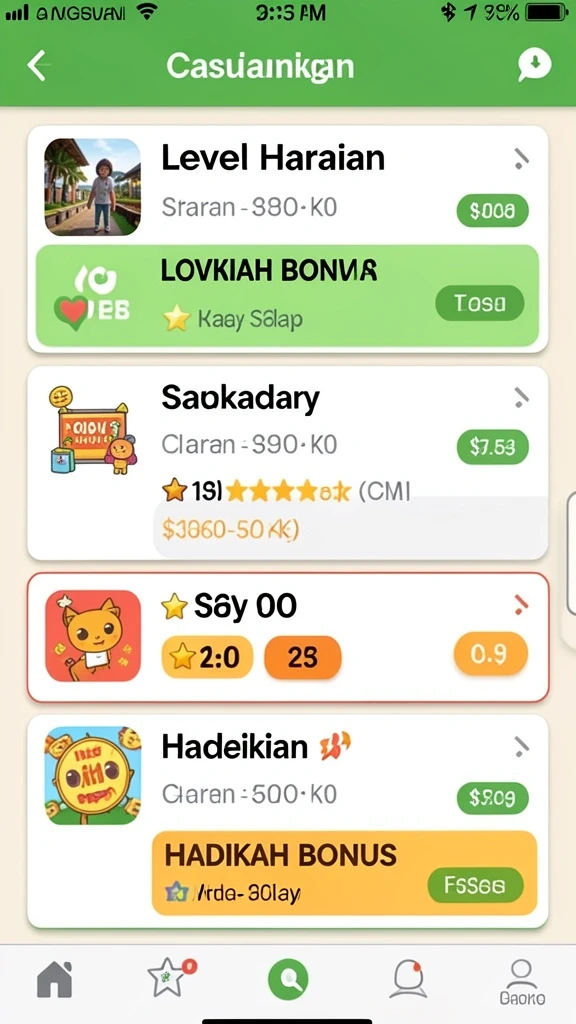Switch to the profile tab
Image resolution: width=576 pixels, height=1024 pixels.
[x=521, y=982]
